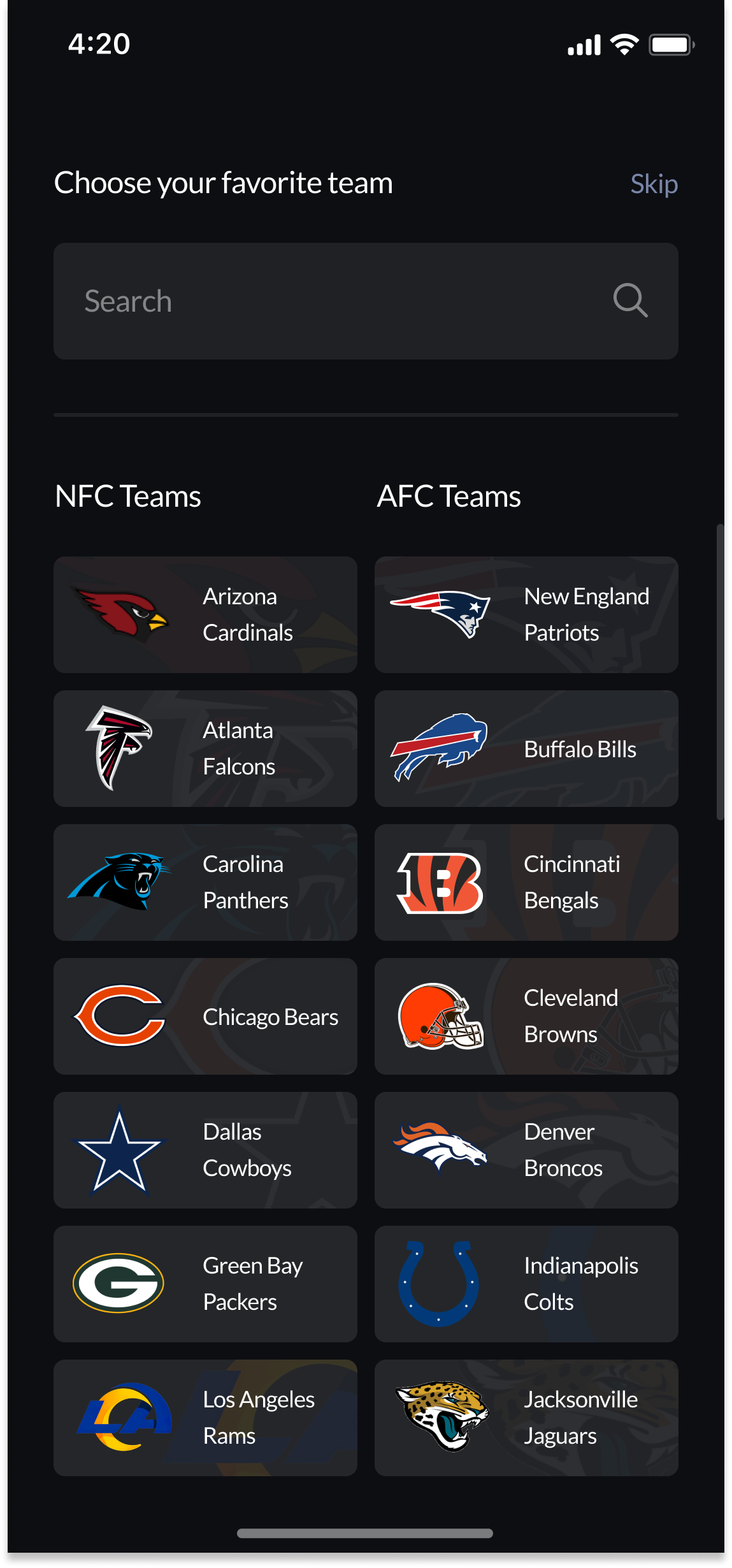Pick the Atlanta Falcons
Screen dimensions: 732x1568
point(205,748)
